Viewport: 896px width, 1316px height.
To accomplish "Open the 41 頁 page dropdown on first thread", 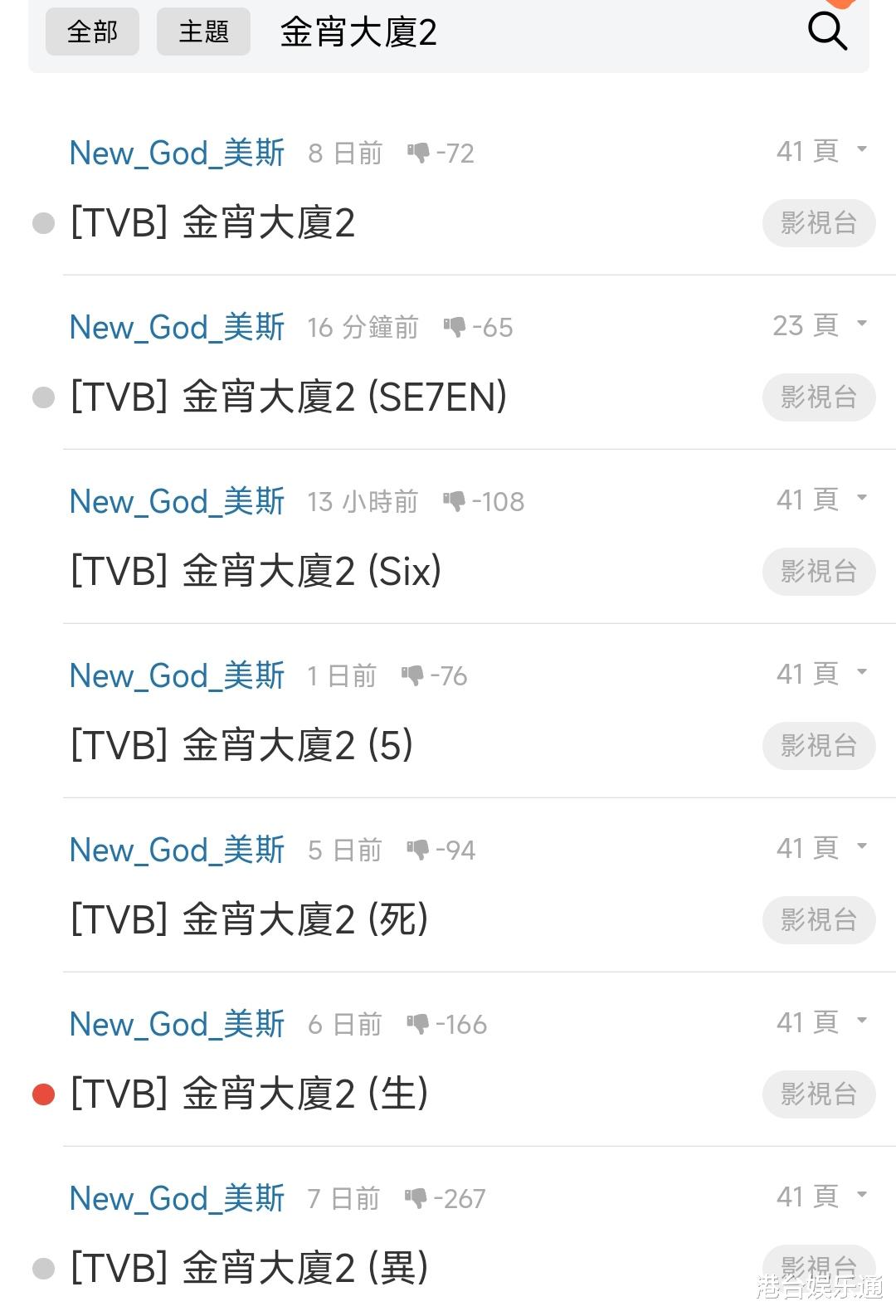I will tap(817, 150).
